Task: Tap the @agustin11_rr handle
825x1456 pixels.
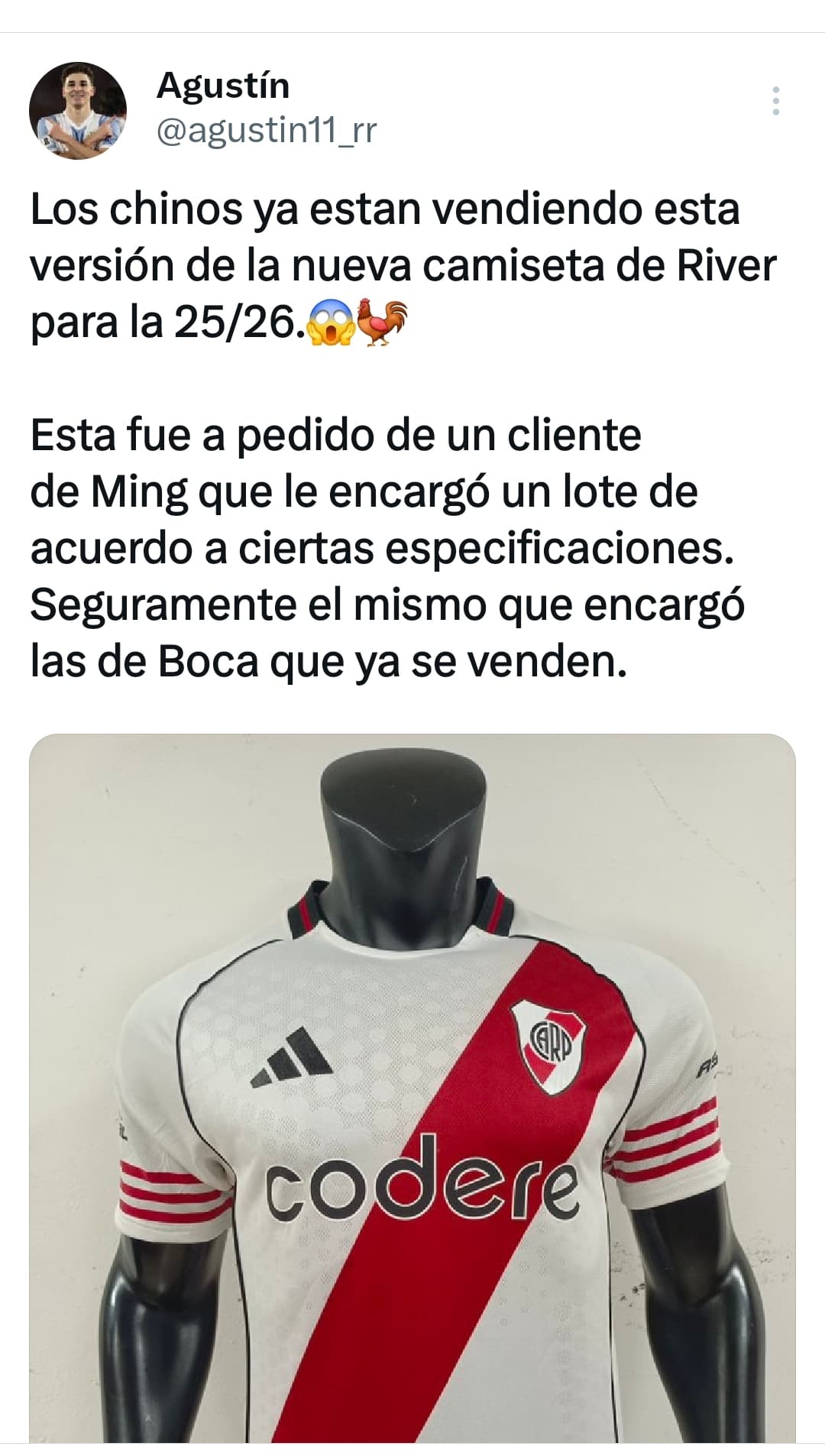Action: coord(266,131)
